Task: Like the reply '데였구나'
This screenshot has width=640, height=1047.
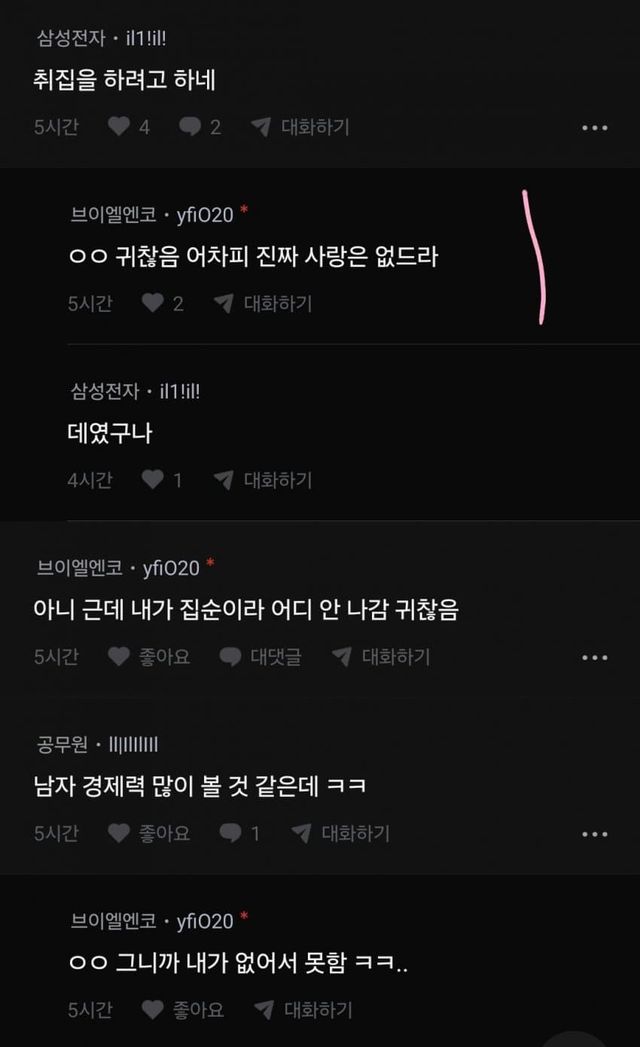Action: tap(162, 479)
